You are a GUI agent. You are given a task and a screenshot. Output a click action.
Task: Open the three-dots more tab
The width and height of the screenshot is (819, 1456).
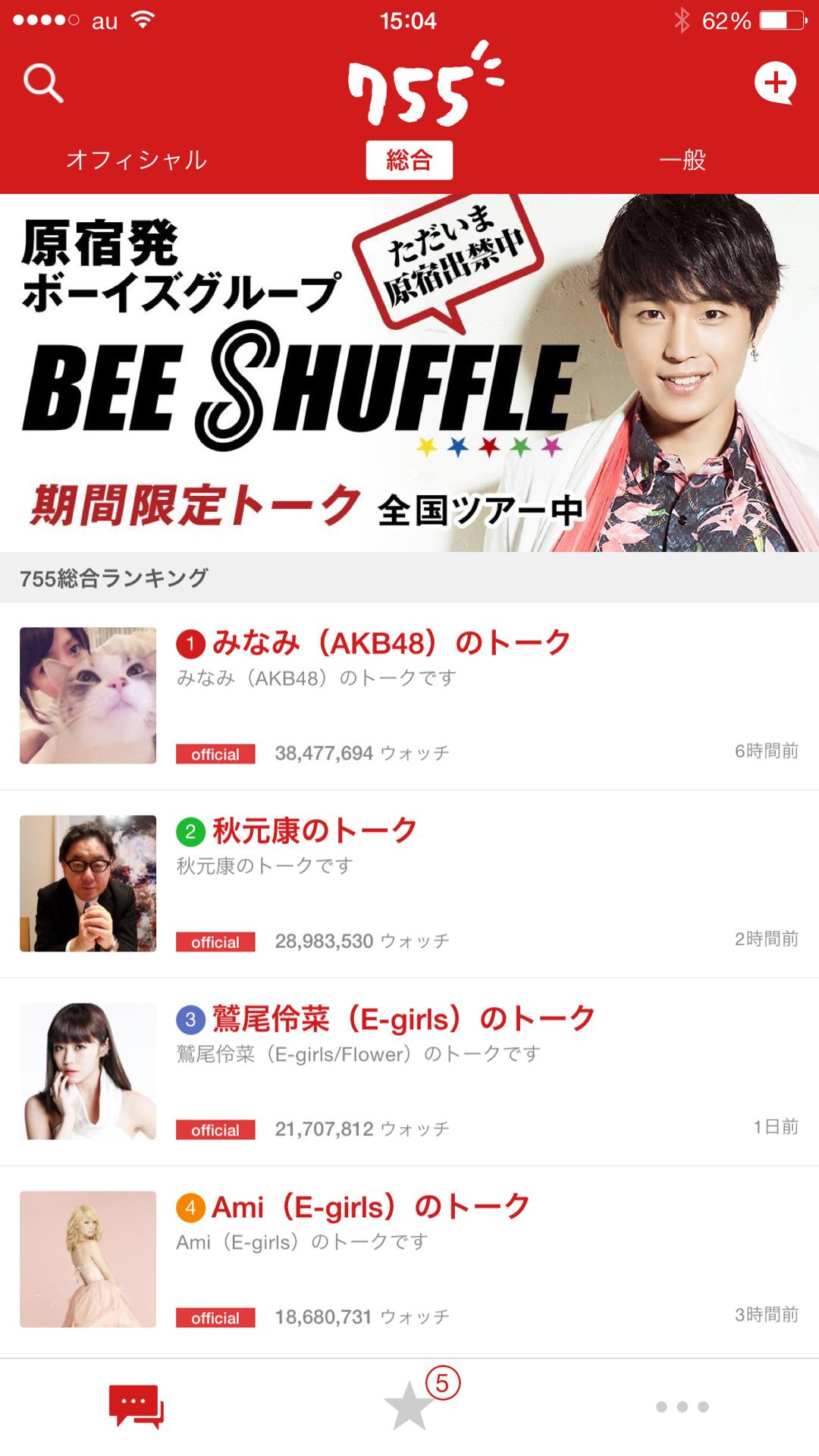[x=682, y=1407]
